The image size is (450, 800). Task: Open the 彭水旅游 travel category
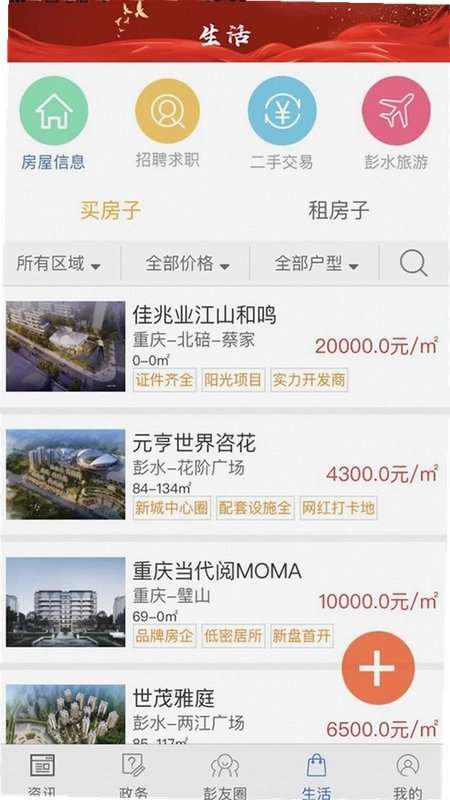(396, 123)
